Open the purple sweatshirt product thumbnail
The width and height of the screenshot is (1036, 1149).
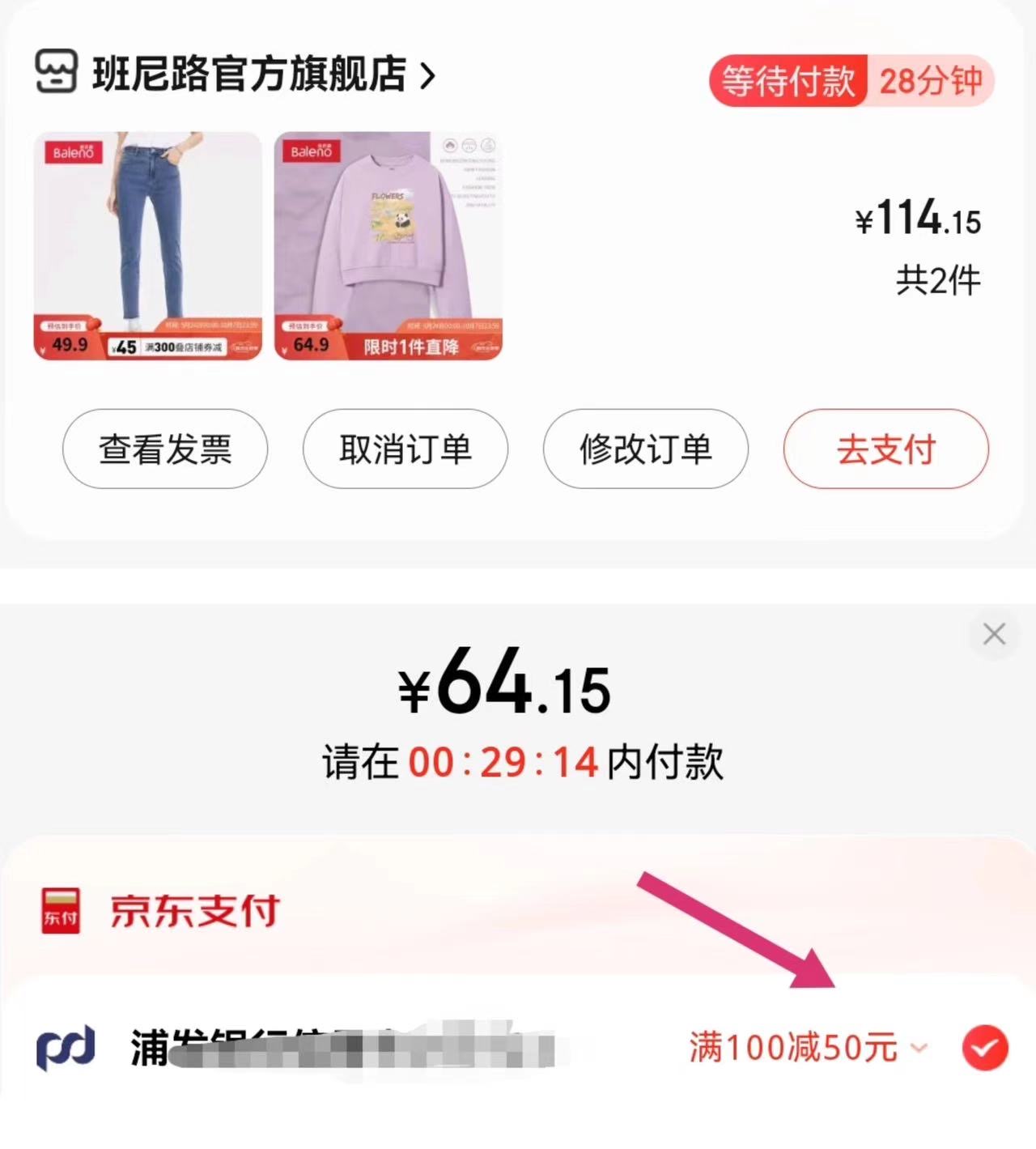point(388,245)
